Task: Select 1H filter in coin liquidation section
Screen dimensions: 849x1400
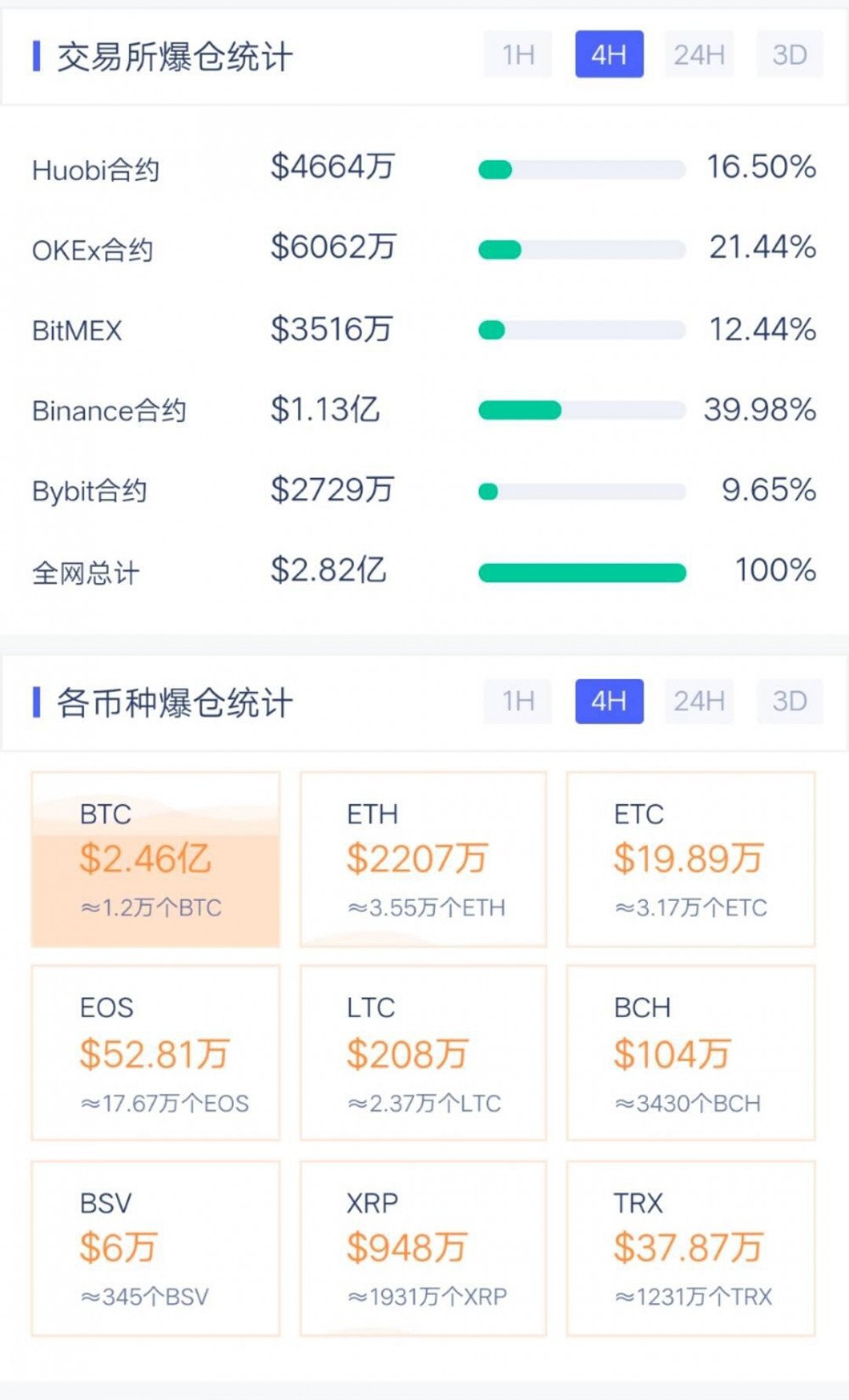Action: pyautogui.click(x=516, y=701)
